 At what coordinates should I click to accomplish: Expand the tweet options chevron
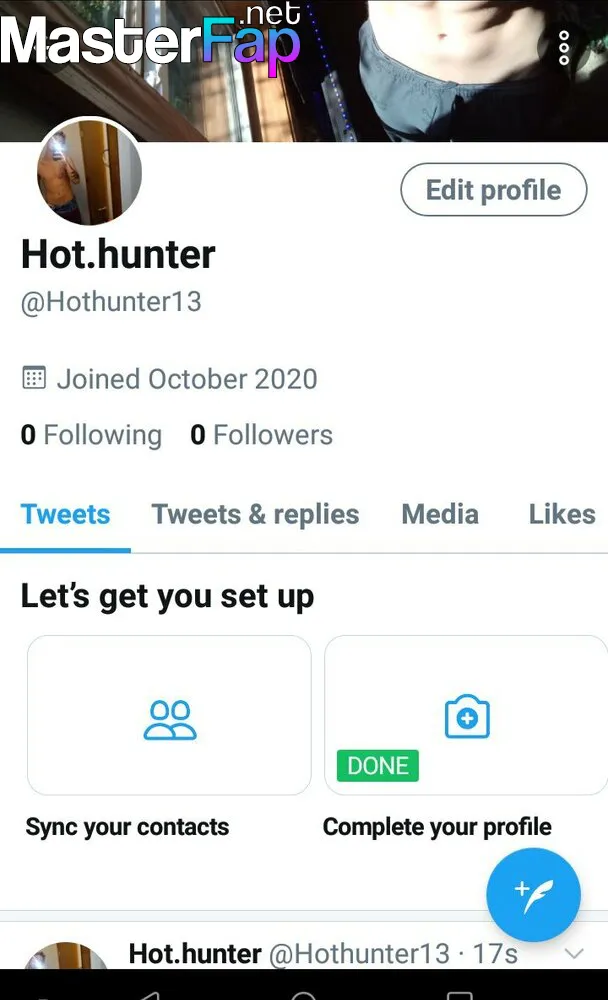pos(574,954)
